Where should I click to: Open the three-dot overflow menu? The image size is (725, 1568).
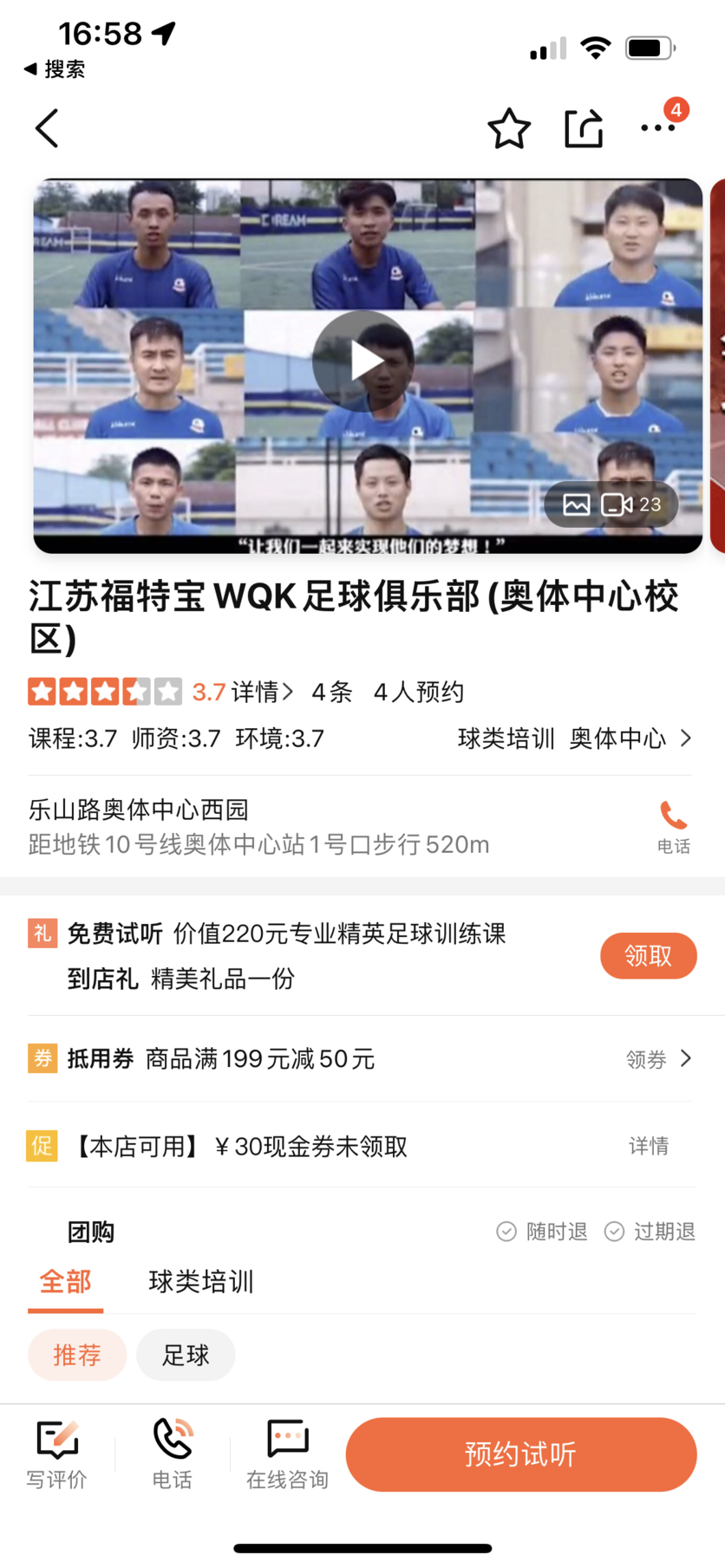pyautogui.click(x=657, y=128)
